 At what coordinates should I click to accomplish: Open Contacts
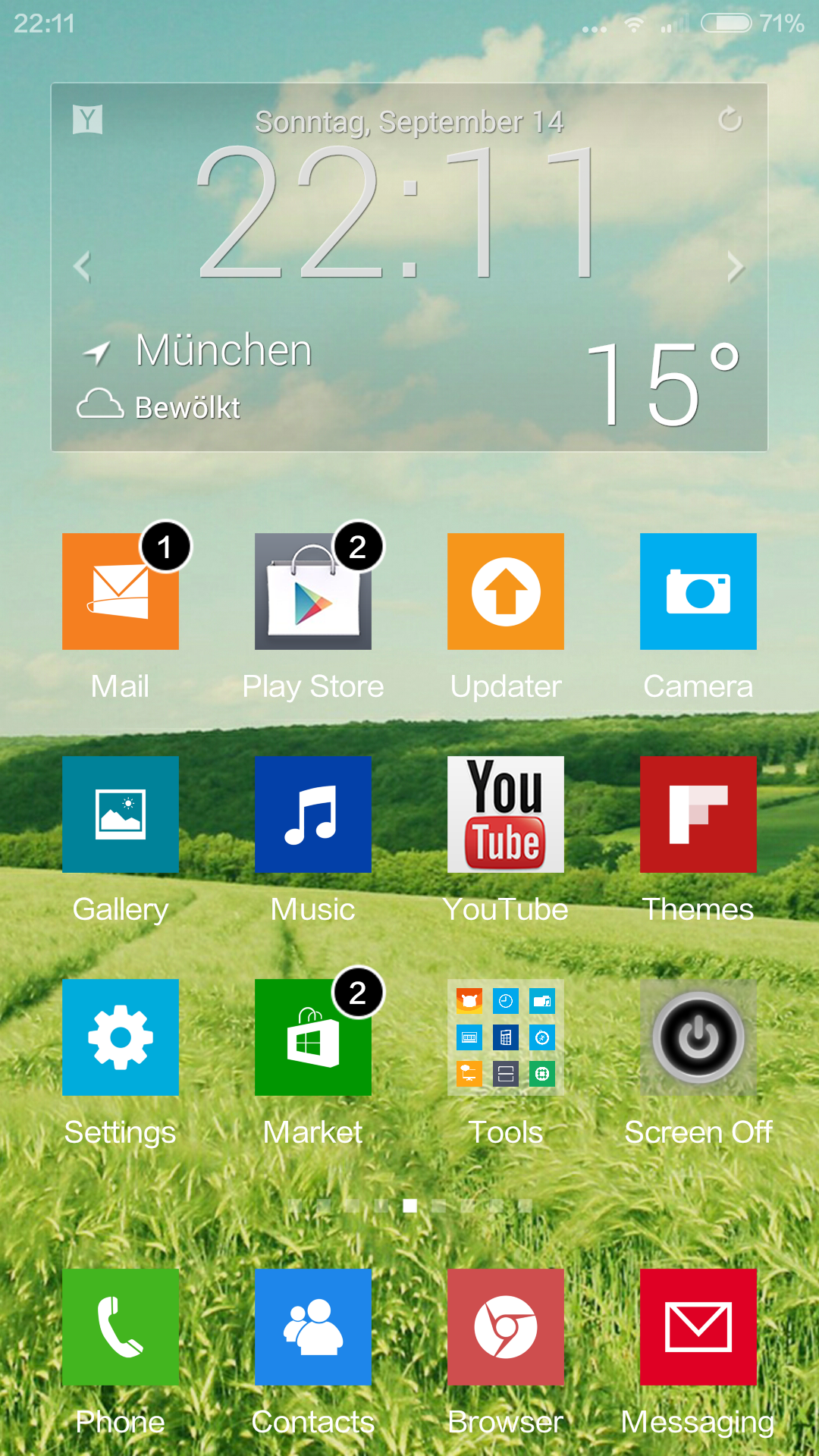point(313,1327)
